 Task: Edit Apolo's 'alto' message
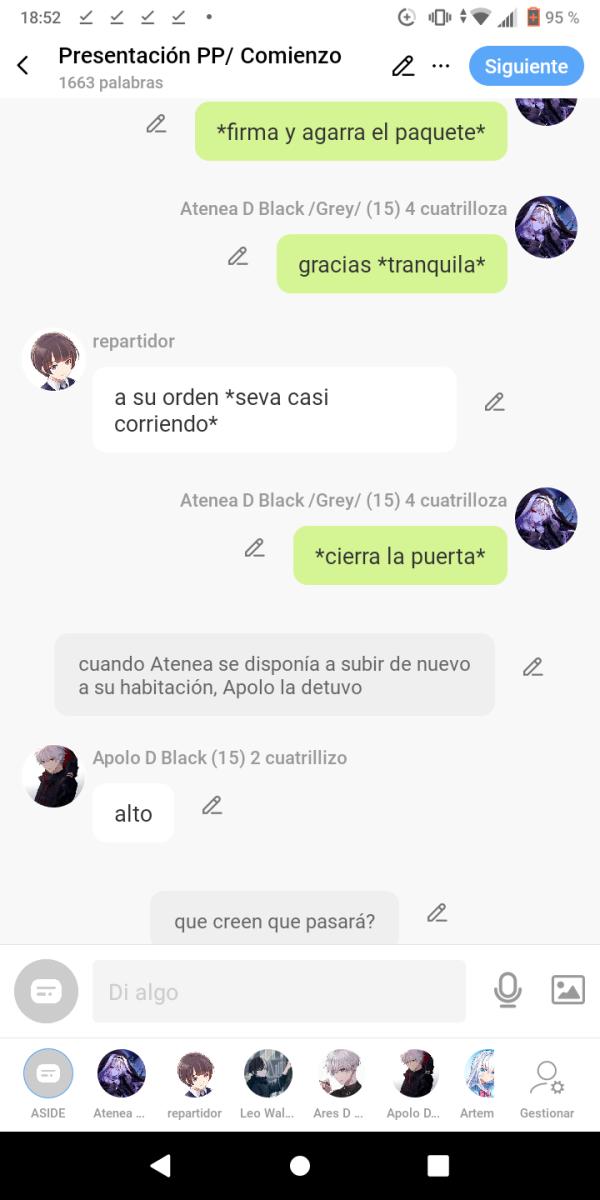(x=212, y=805)
